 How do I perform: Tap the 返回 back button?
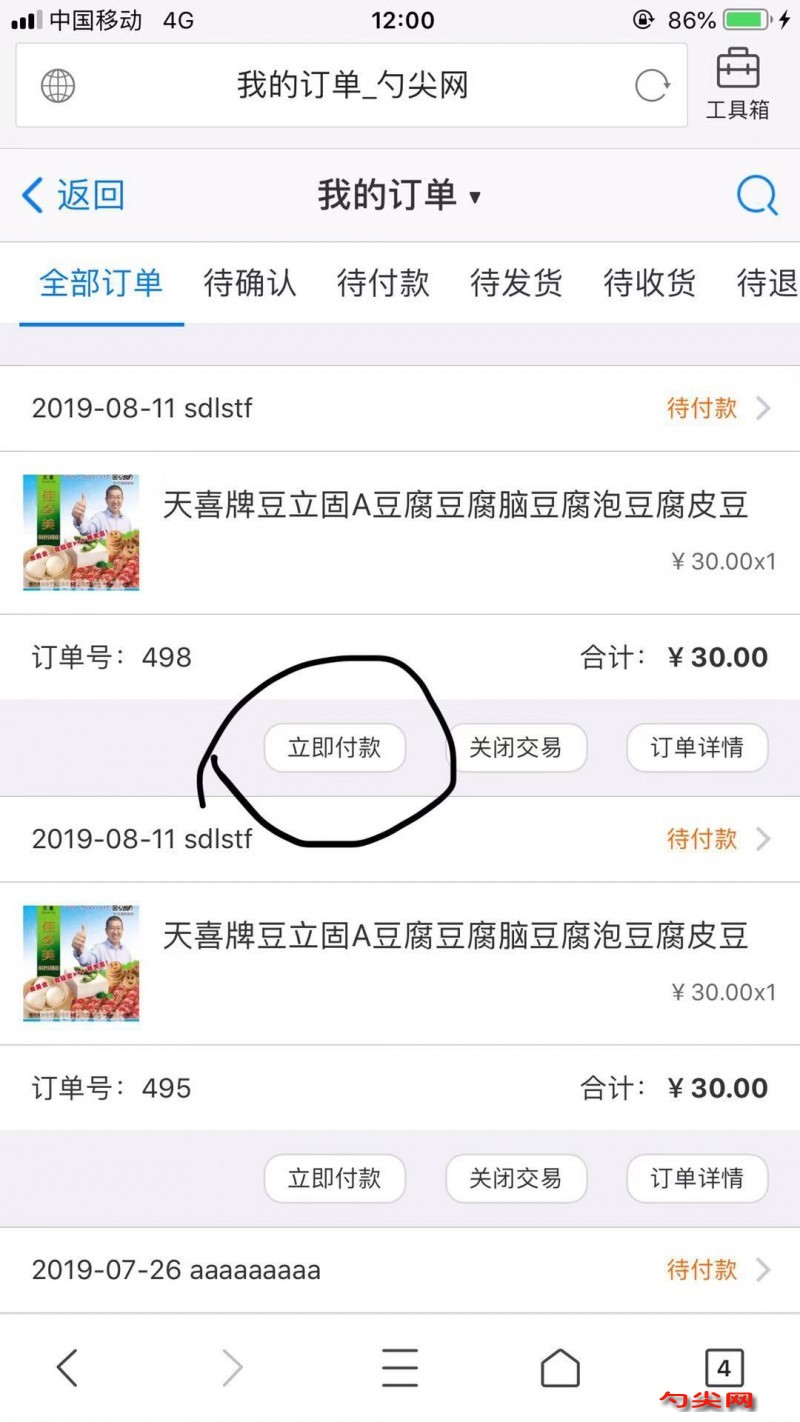coord(73,195)
